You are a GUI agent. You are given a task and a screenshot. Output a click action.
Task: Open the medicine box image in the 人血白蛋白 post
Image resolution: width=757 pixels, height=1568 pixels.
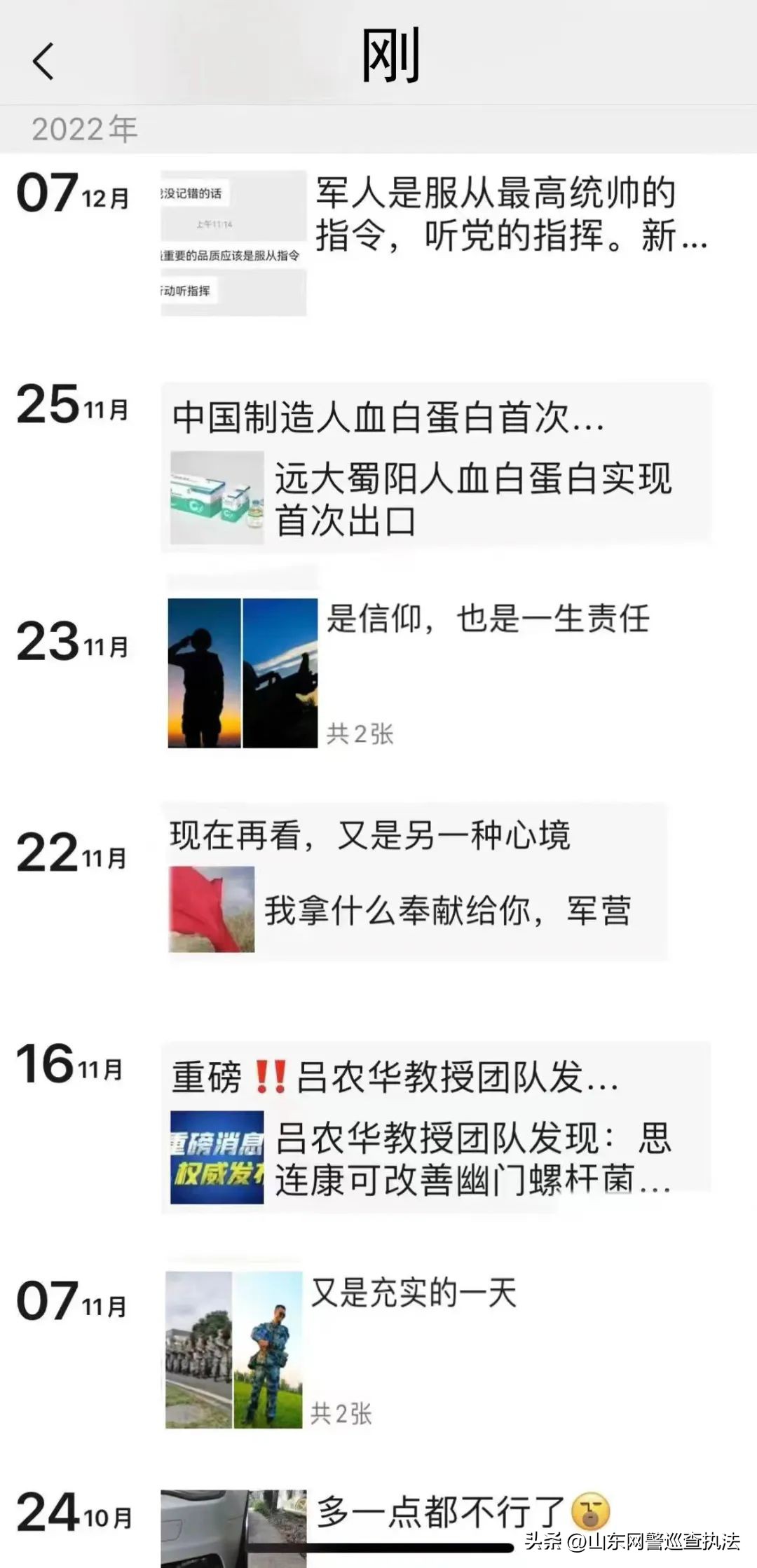coord(218,499)
